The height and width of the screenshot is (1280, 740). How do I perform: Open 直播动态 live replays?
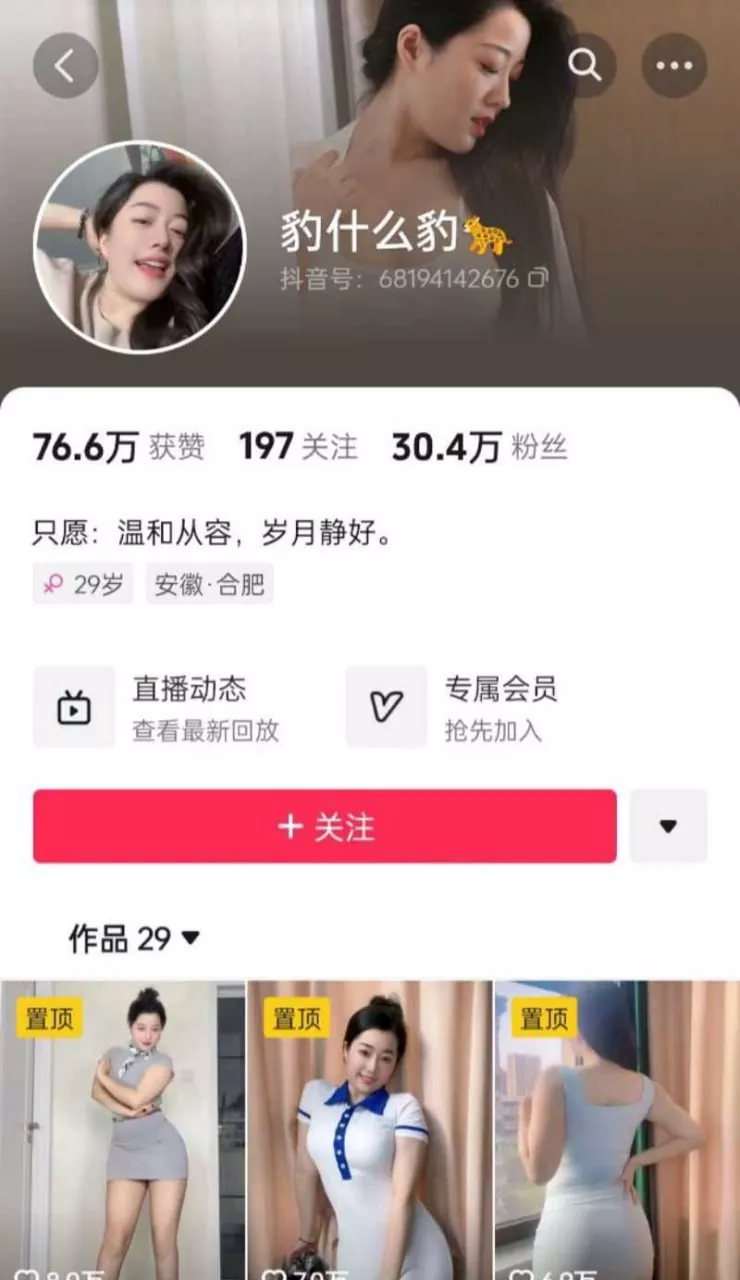click(x=158, y=708)
